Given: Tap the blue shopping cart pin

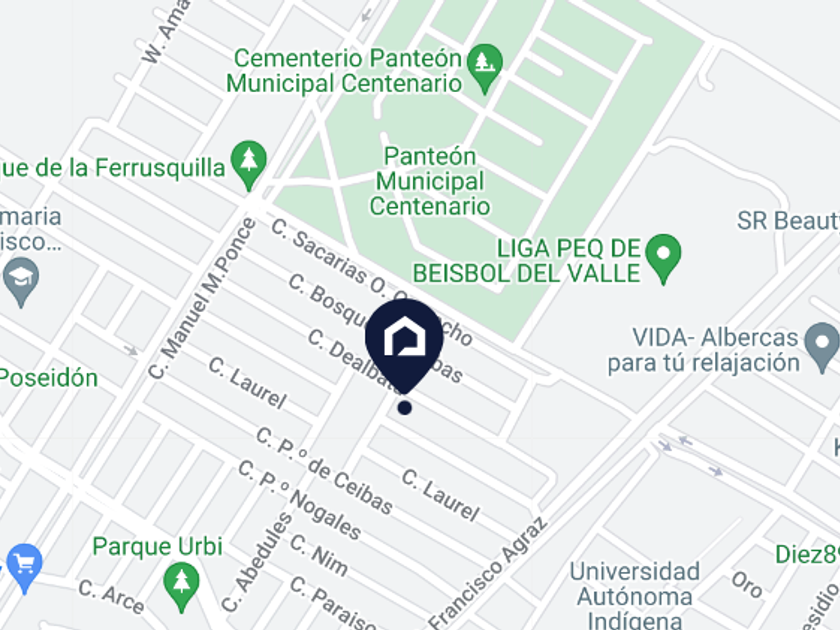Looking at the screenshot, I should [24, 568].
